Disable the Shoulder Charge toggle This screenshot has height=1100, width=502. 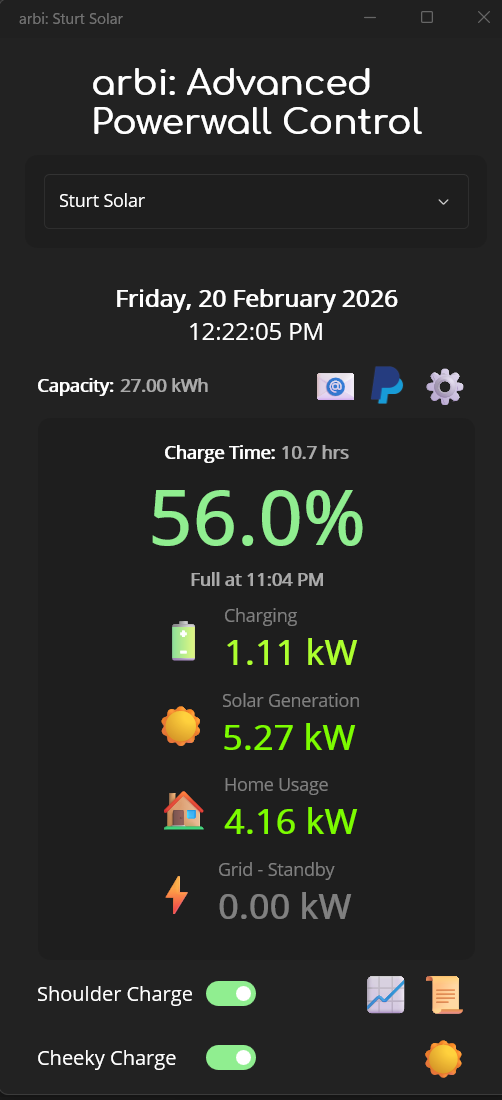(231, 993)
